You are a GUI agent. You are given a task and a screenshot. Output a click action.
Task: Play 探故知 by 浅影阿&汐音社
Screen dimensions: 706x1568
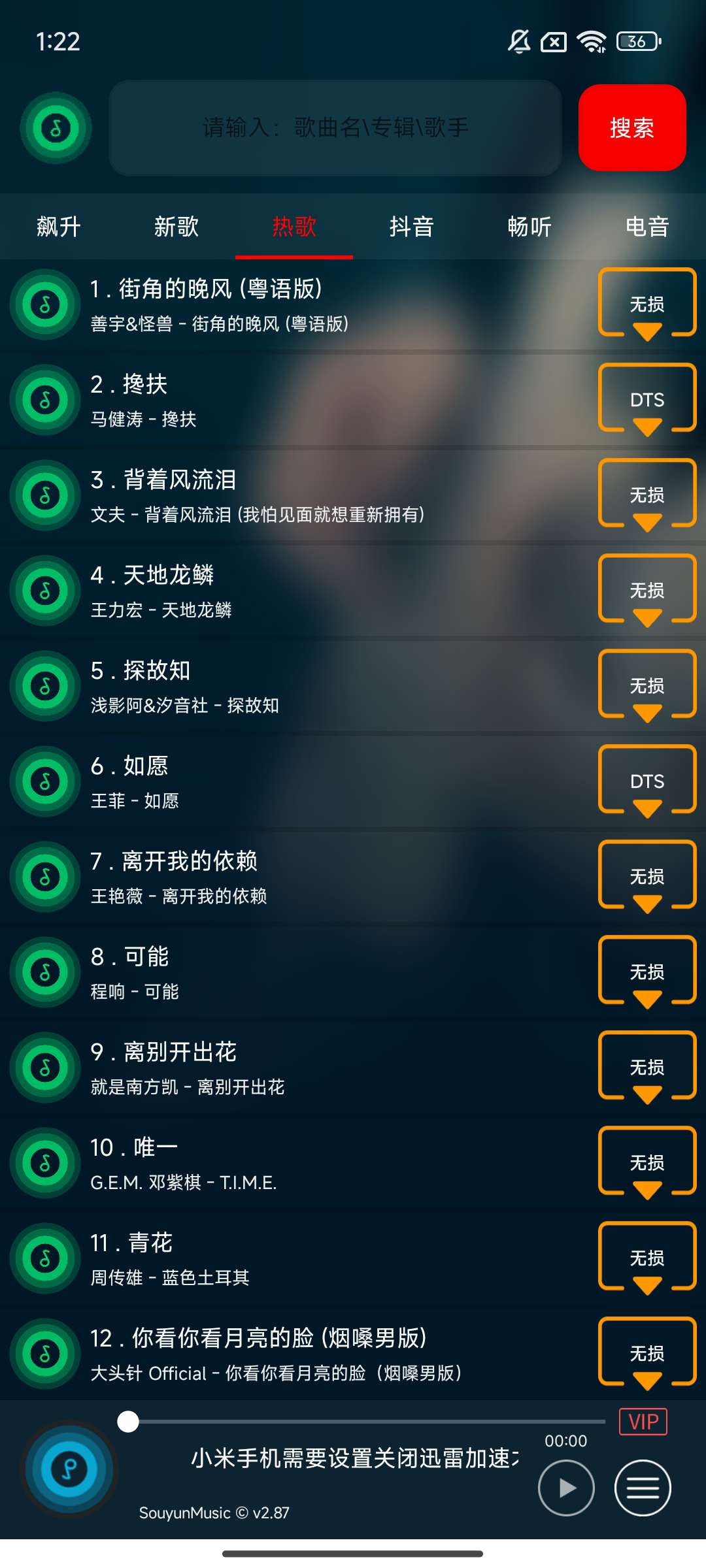click(261, 686)
